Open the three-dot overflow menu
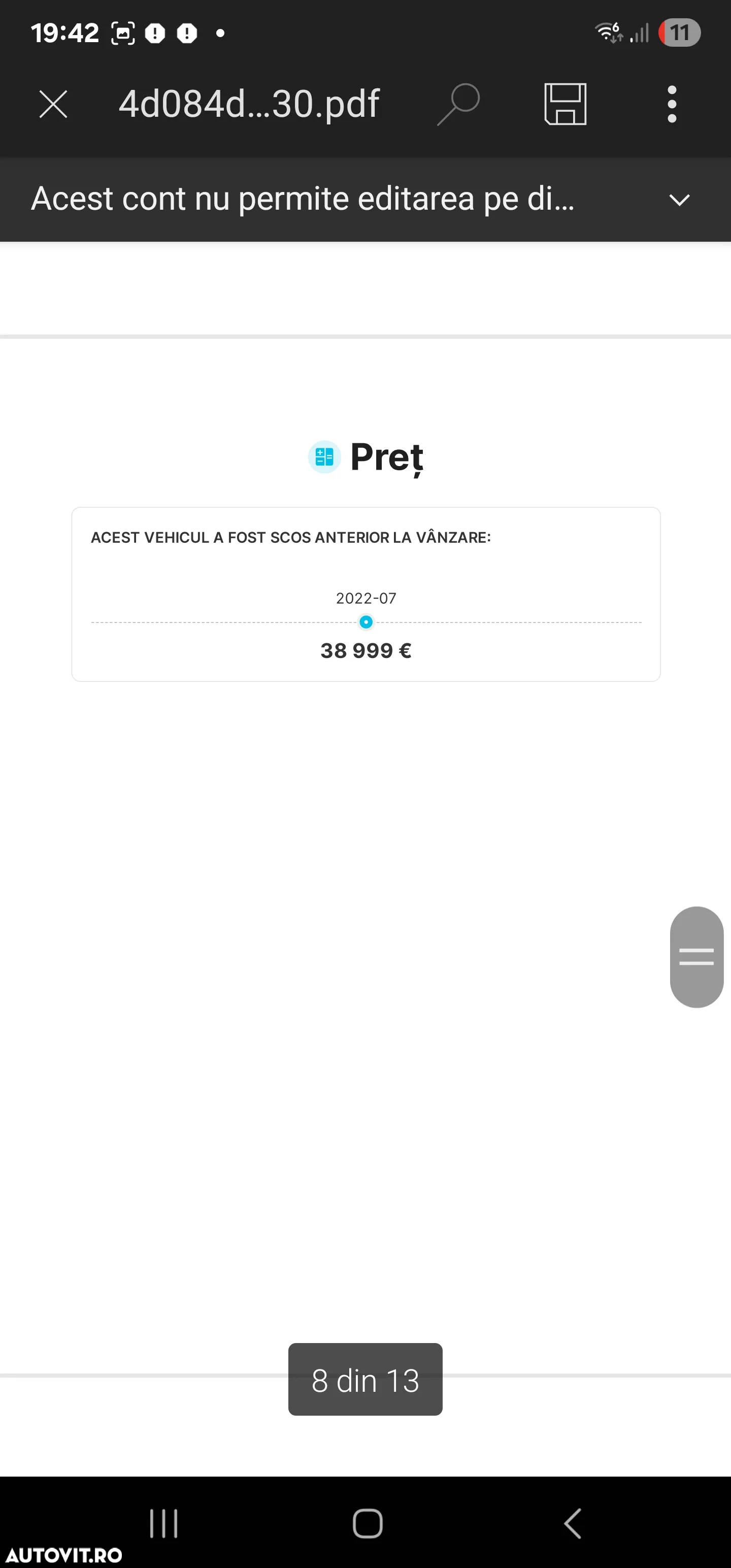The width and height of the screenshot is (731, 1568). point(671,104)
